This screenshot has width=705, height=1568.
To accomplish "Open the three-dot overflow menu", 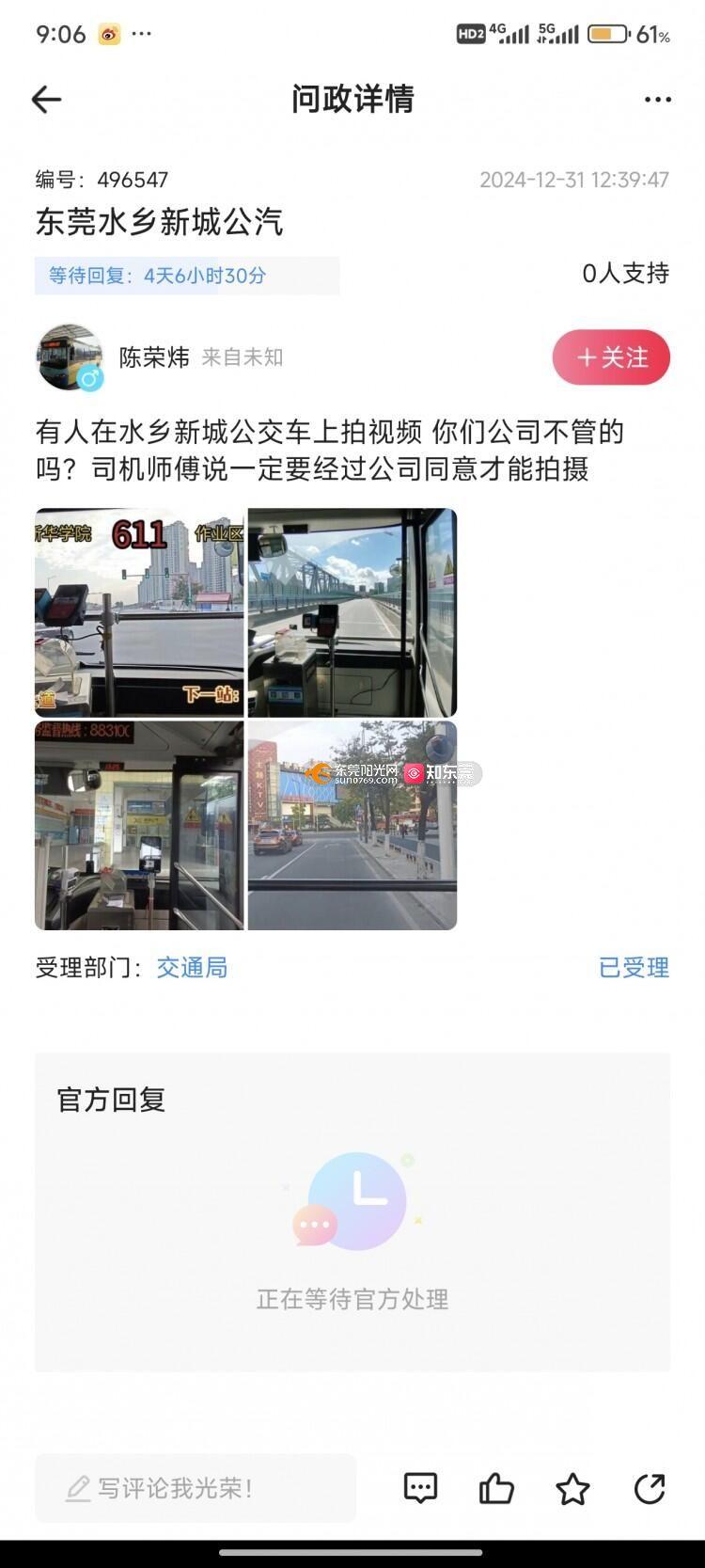I will 657,100.
